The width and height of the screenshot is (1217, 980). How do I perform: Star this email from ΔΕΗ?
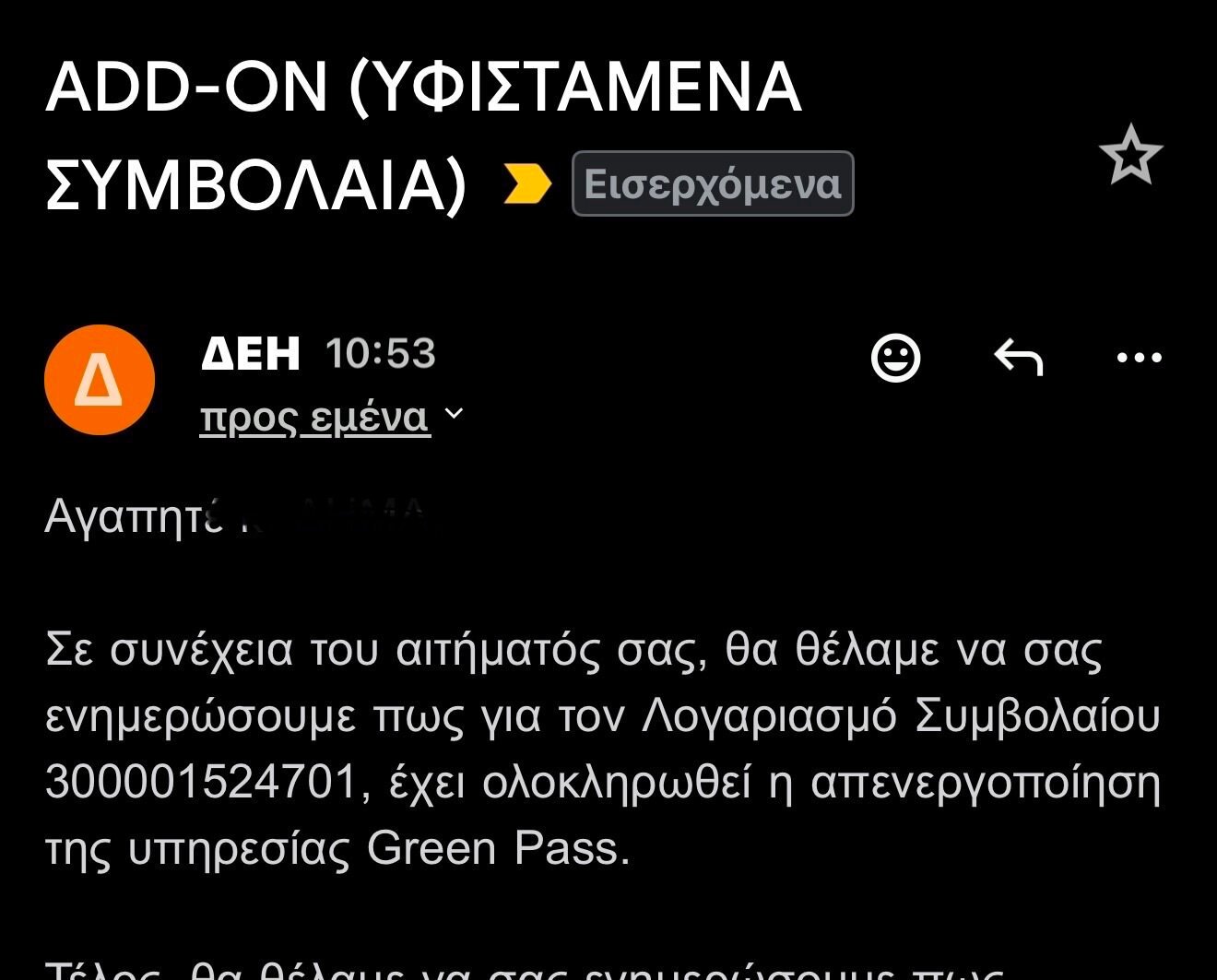[1130, 155]
